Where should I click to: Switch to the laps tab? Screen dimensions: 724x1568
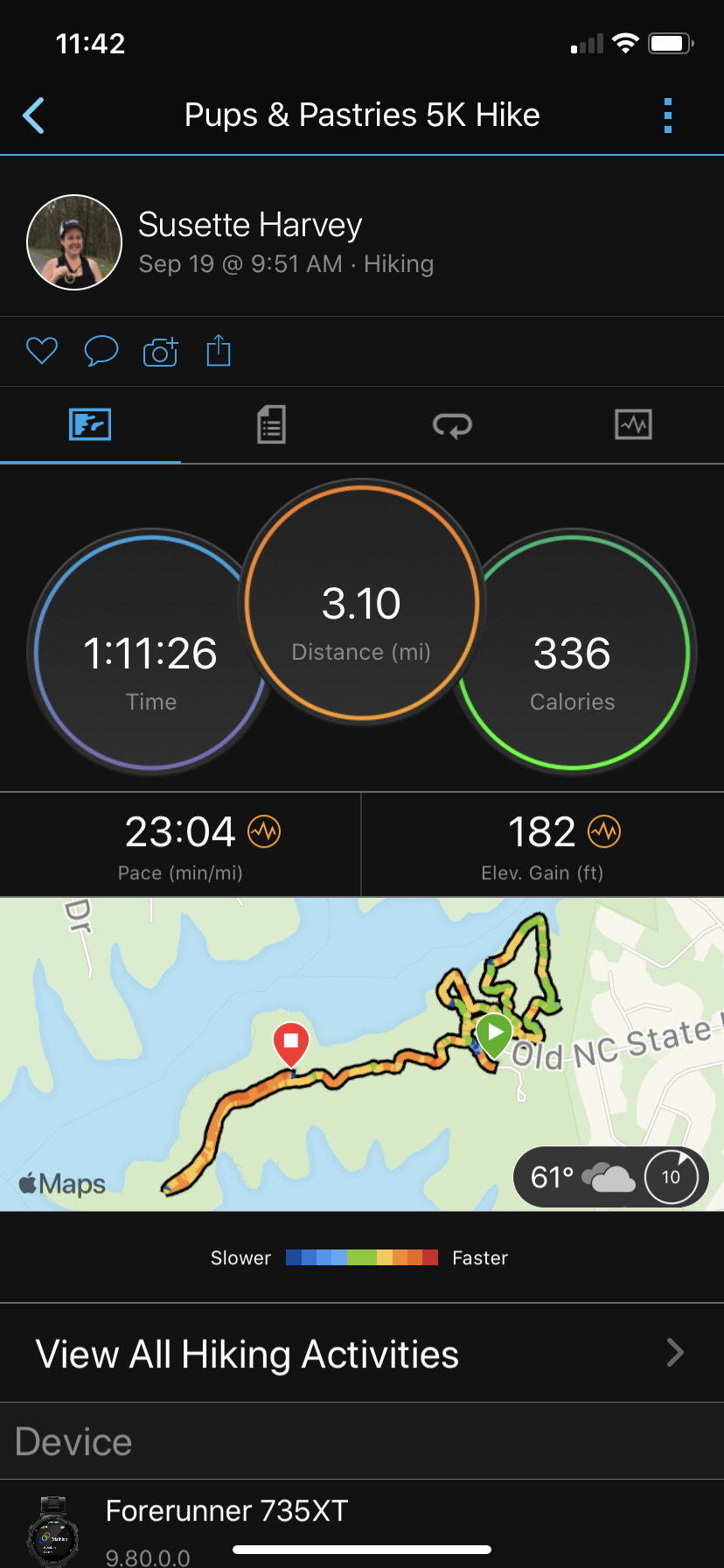(452, 425)
